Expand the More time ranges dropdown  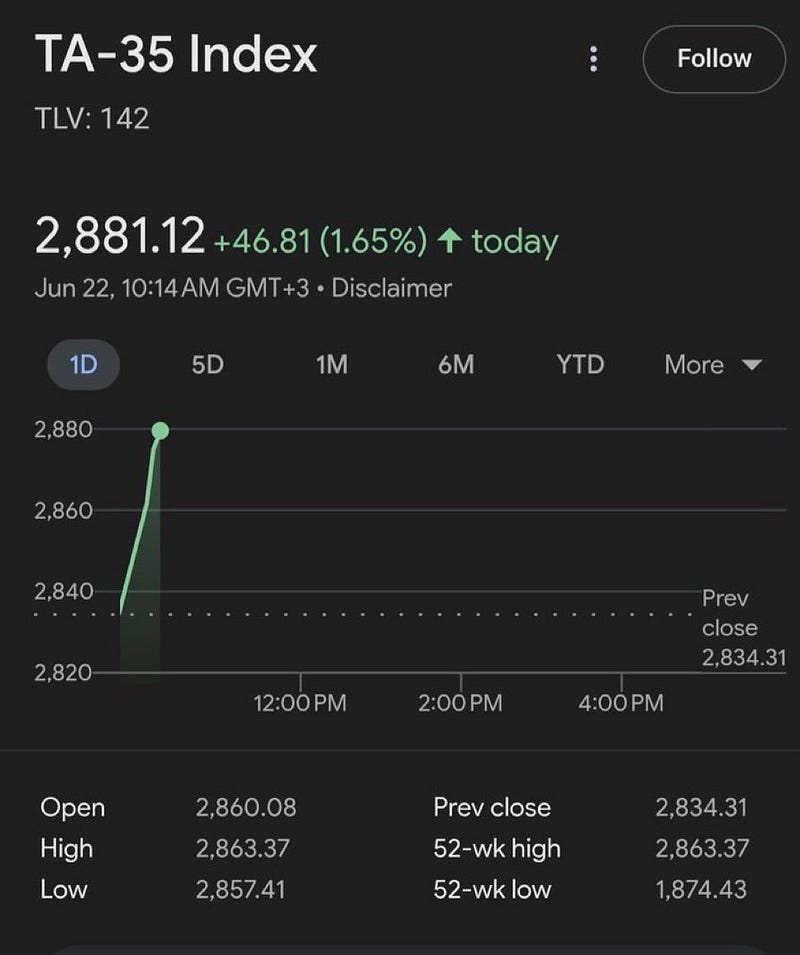click(x=712, y=365)
